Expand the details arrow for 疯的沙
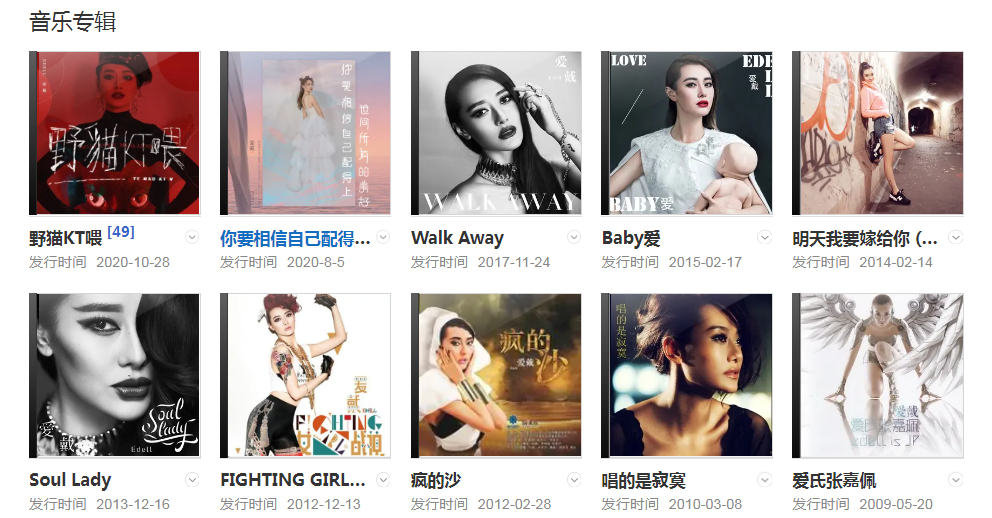Screen dimensions: 992x518 point(574,479)
